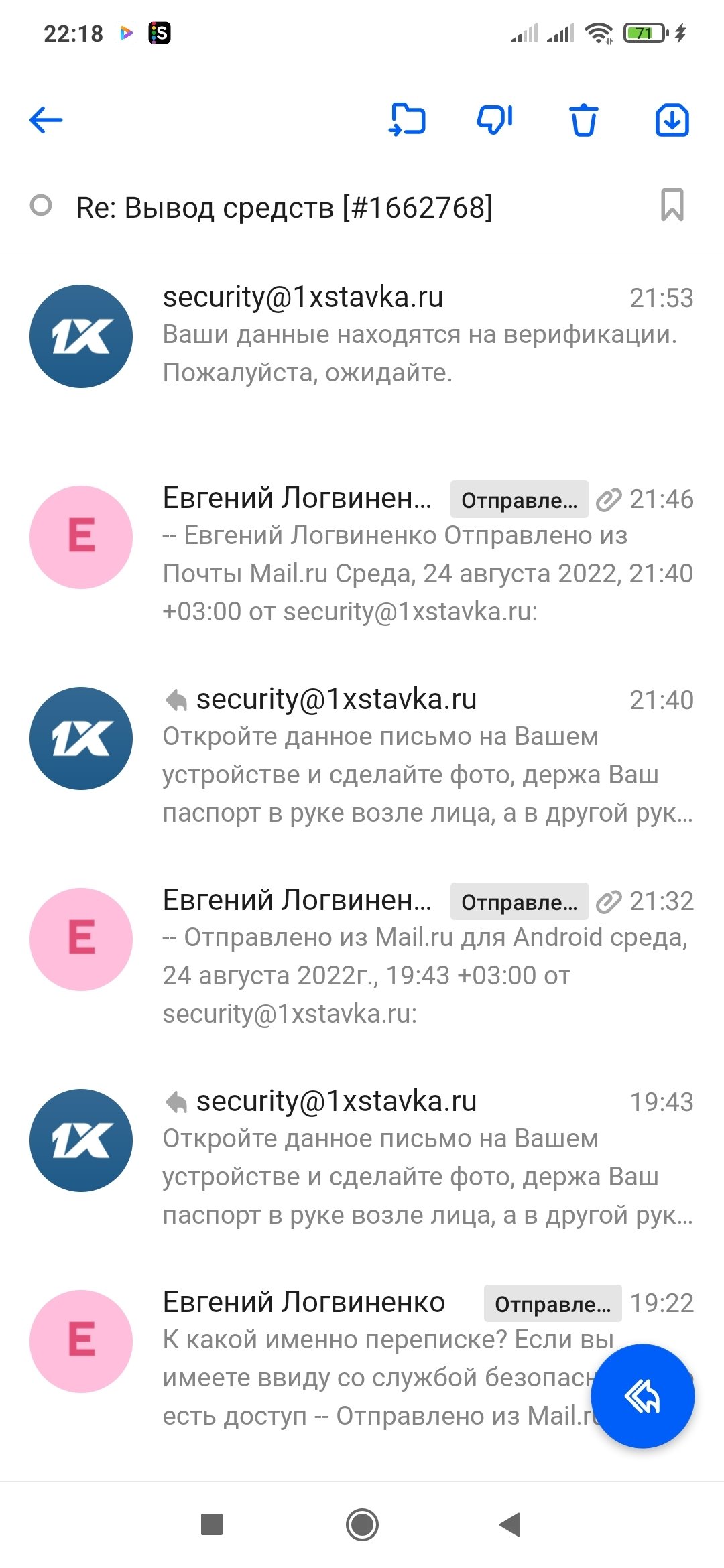The height and width of the screenshot is (1568, 724).
Task: Go to the Android home screen
Action: pos(362,1525)
